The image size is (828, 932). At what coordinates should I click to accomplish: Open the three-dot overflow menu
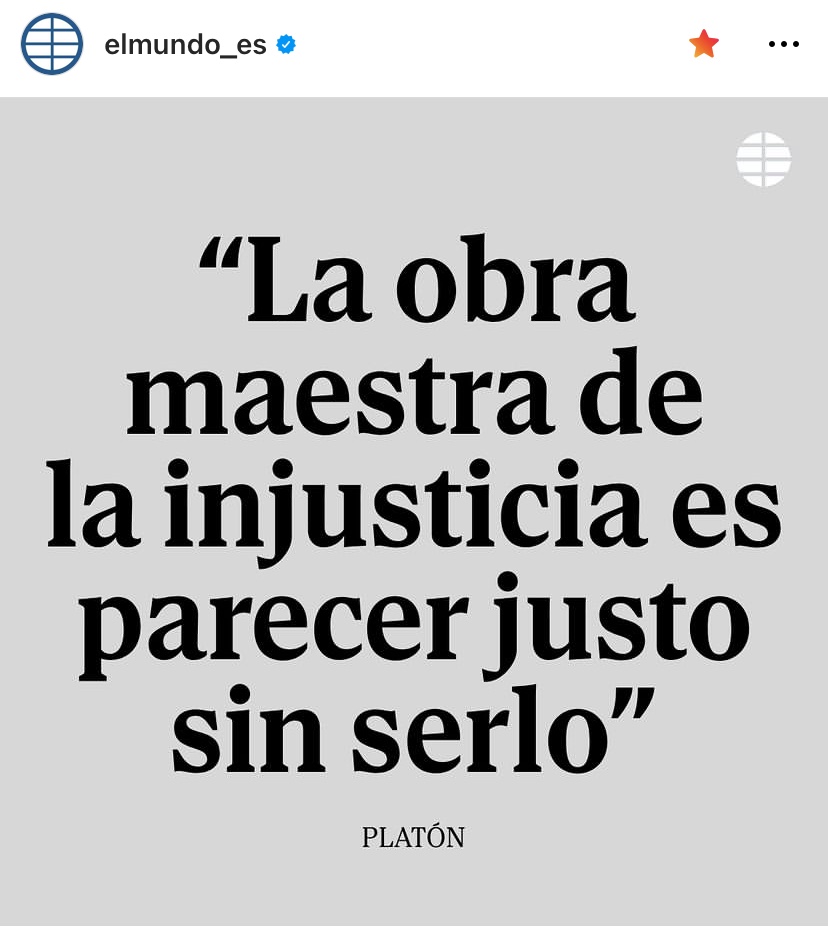coord(783,44)
